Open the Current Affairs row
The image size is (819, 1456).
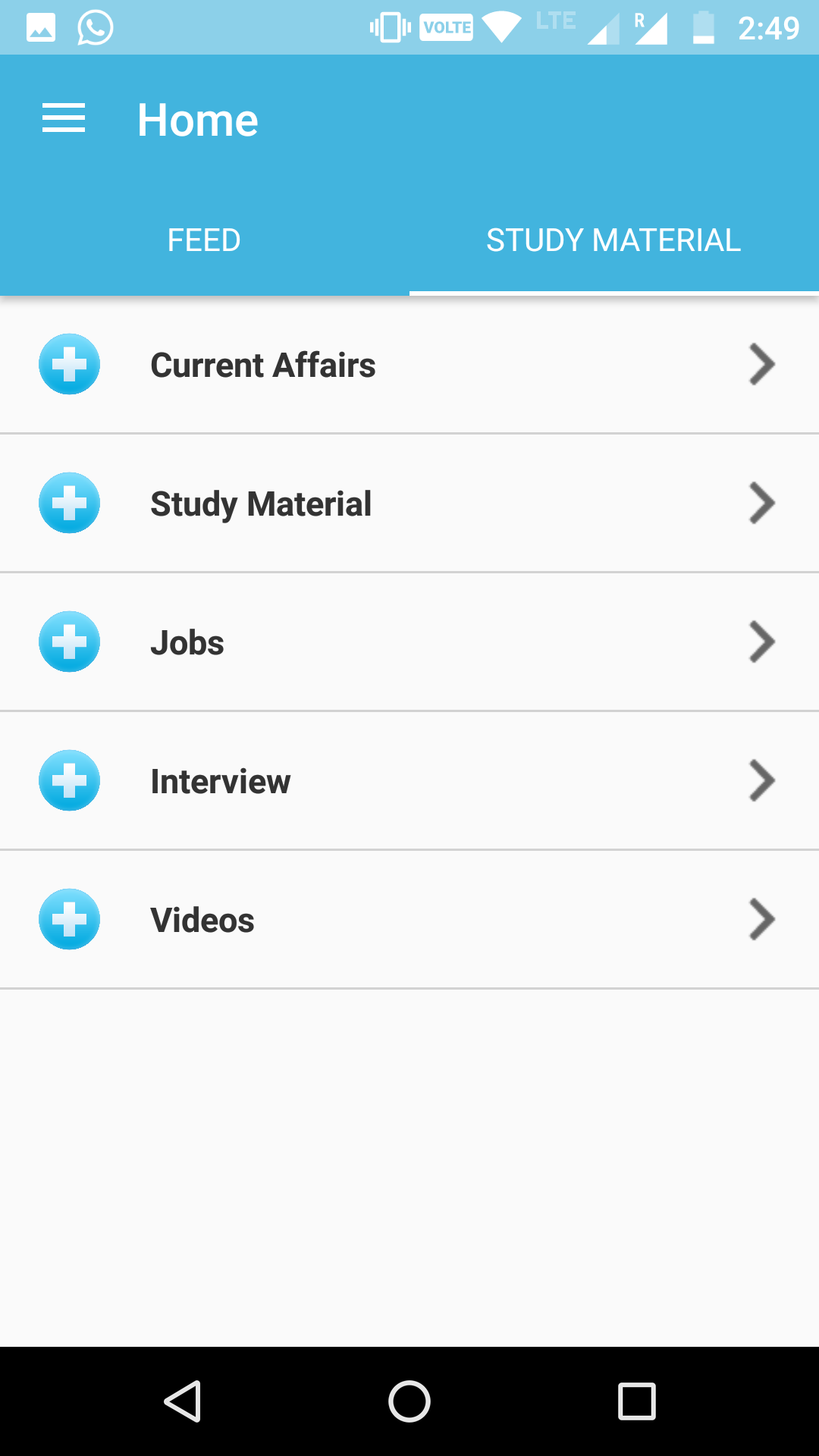pyautogui.click(x=409, y=365)
